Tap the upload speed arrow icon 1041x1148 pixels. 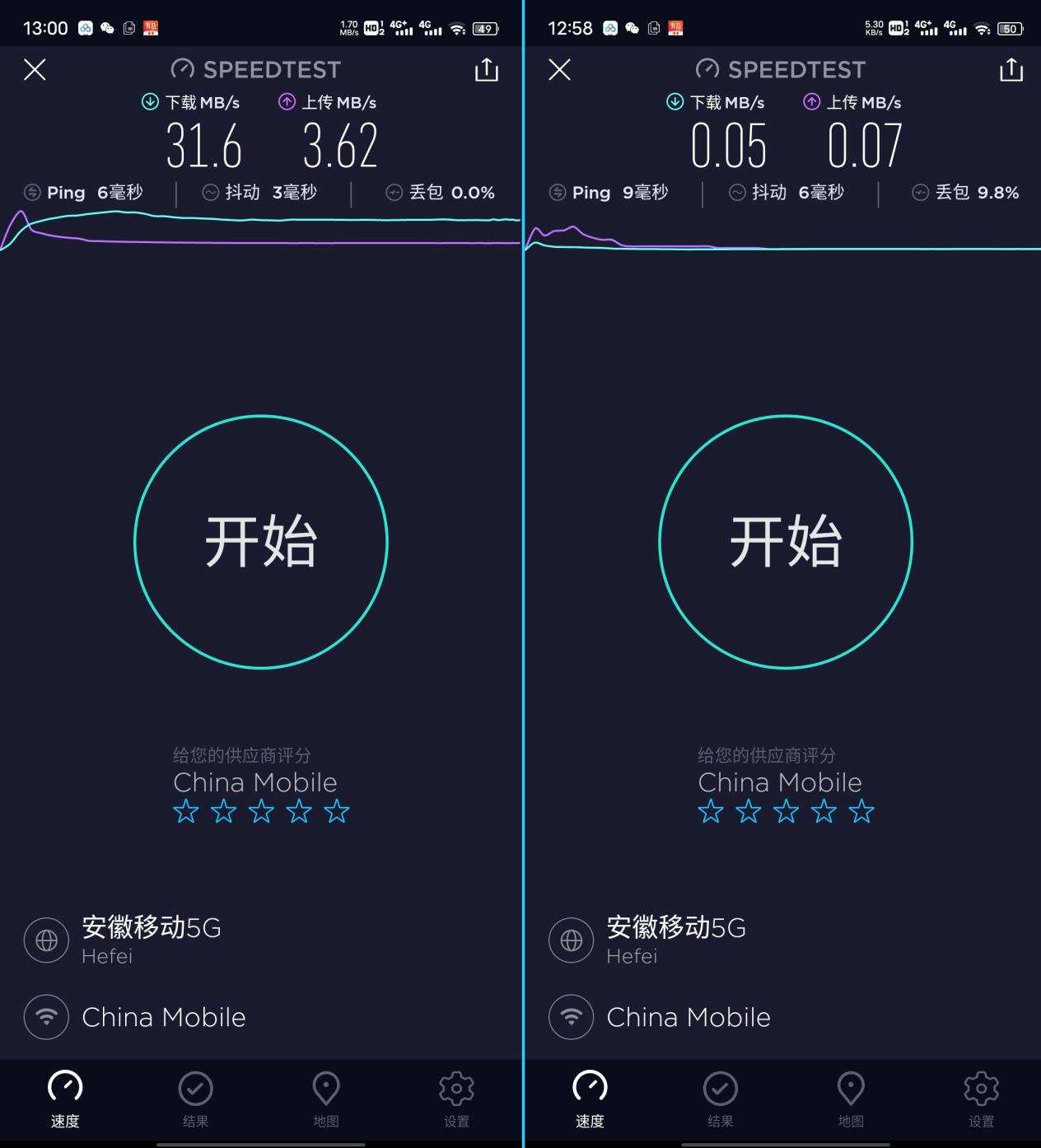[287, 102]
